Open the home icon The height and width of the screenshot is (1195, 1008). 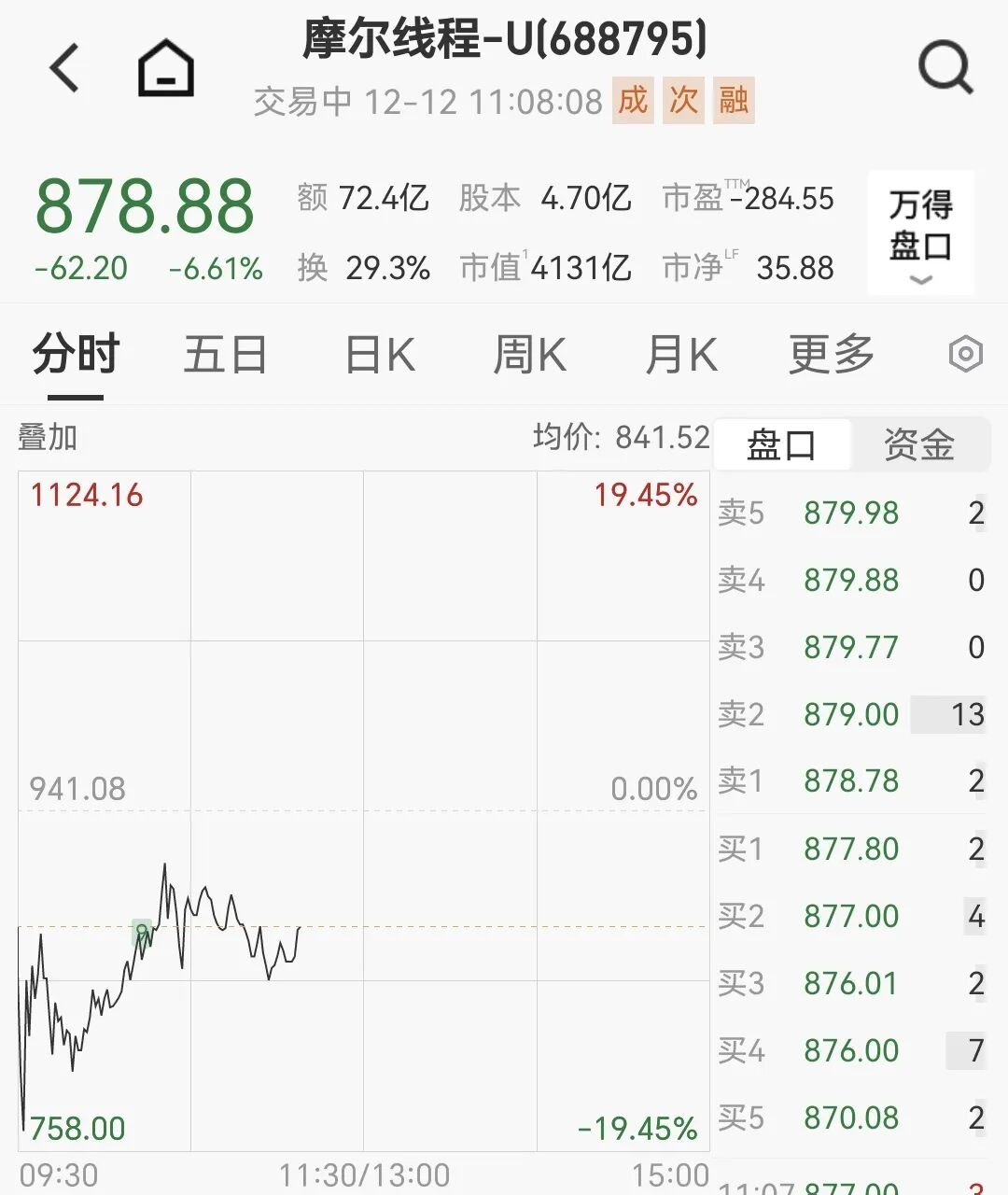(166, 68)
